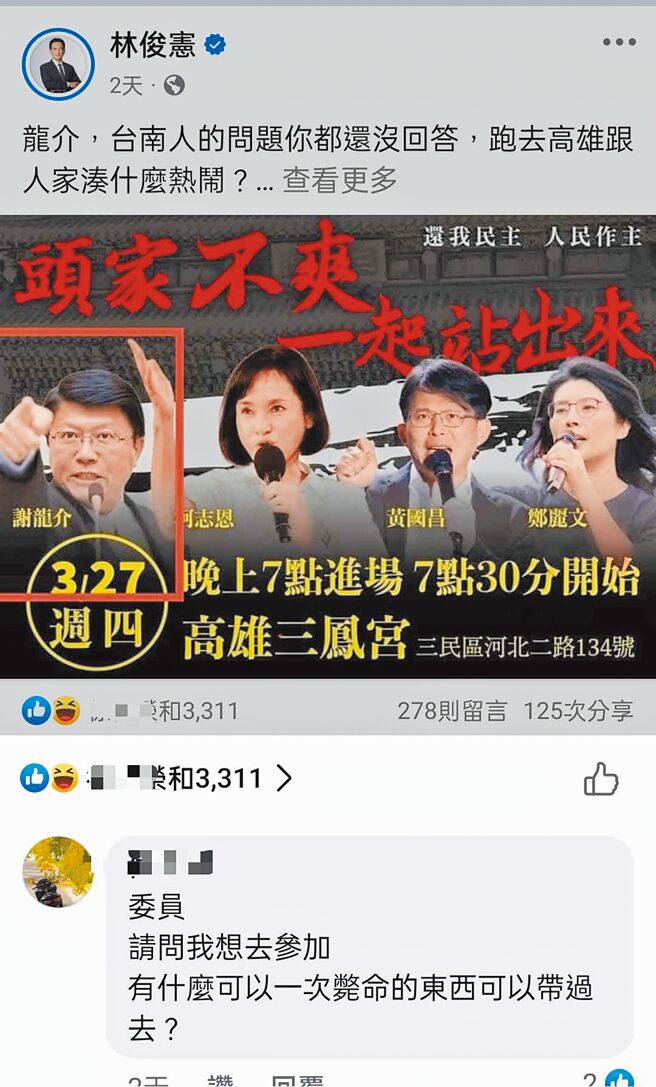
Task: Open the commenter's ginkgo-tree avatar
Action: click(58, 872)
